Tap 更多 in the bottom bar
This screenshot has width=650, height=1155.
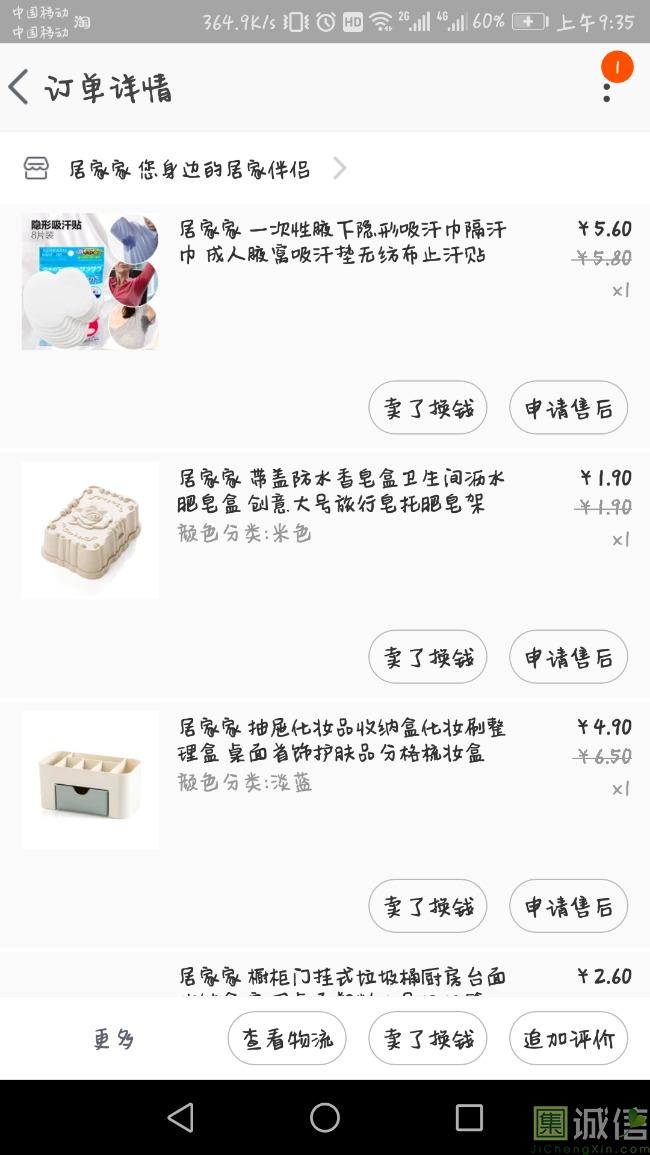coord(113,1039)
